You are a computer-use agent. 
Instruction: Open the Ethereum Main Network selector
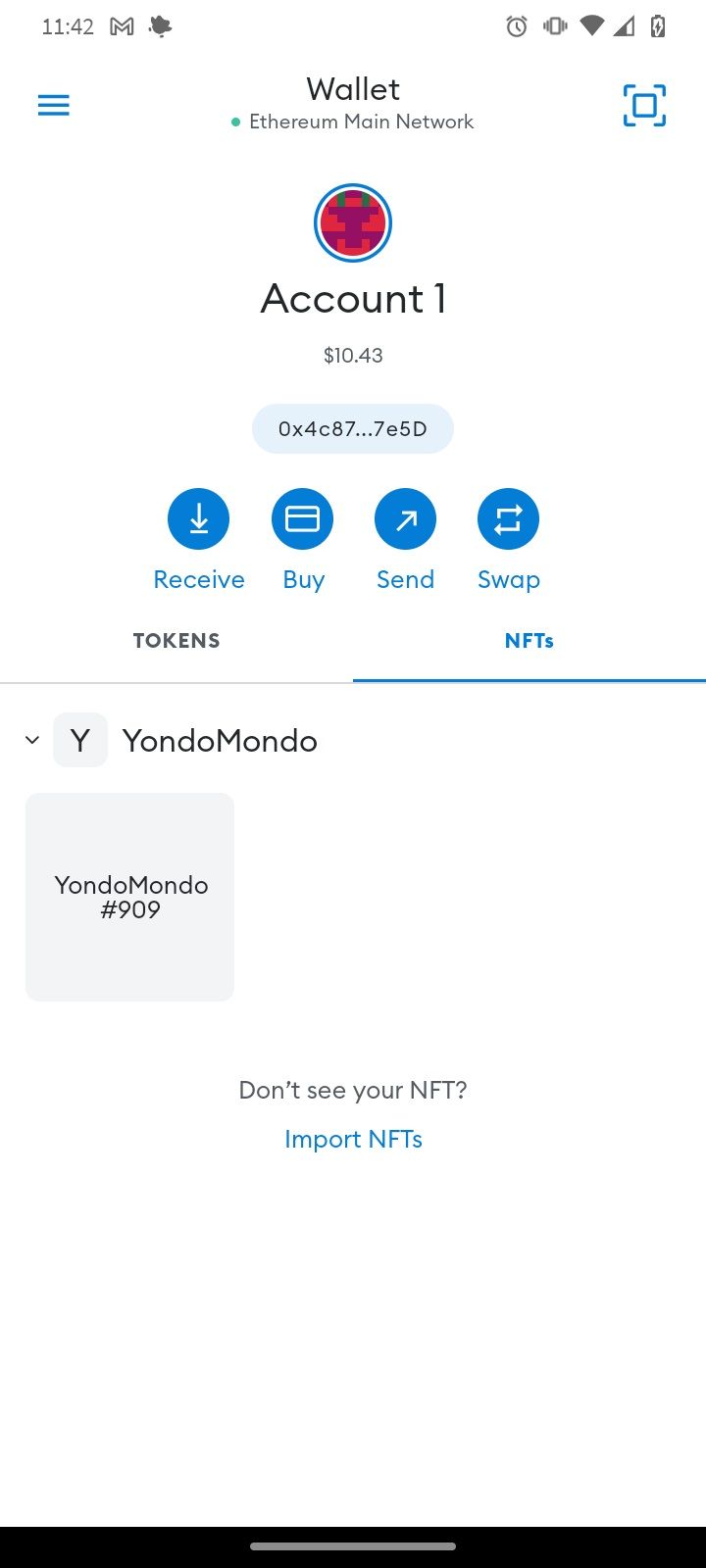(353, 122)
